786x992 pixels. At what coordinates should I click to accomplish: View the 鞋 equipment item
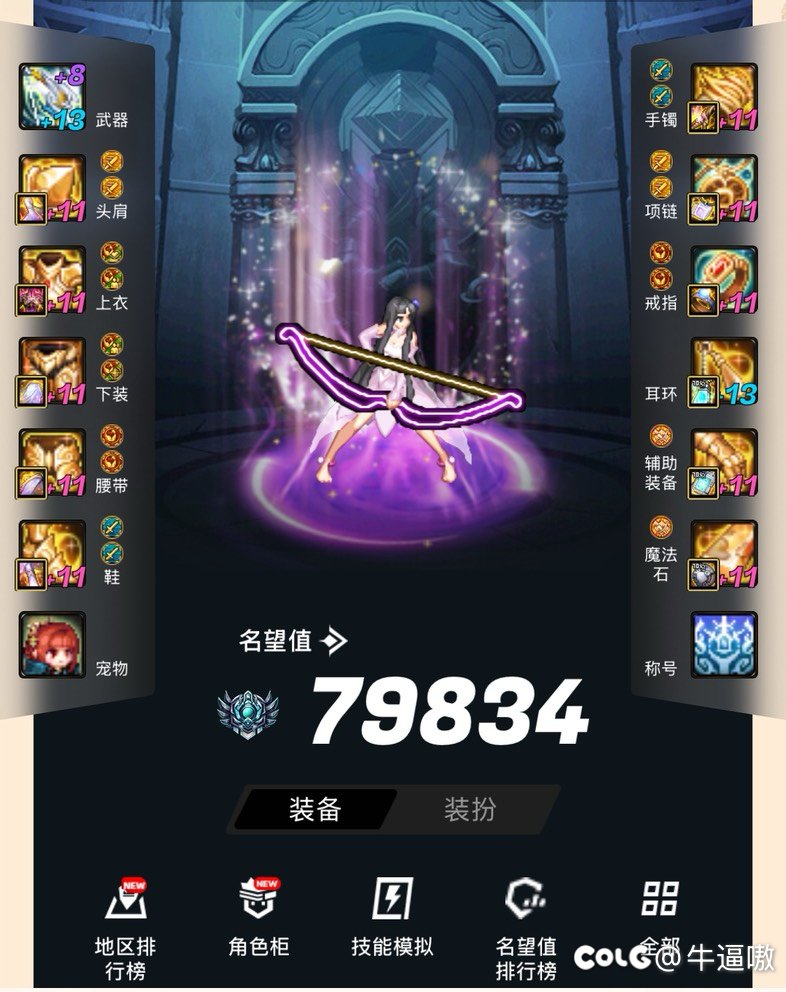[x=53, y=554]
